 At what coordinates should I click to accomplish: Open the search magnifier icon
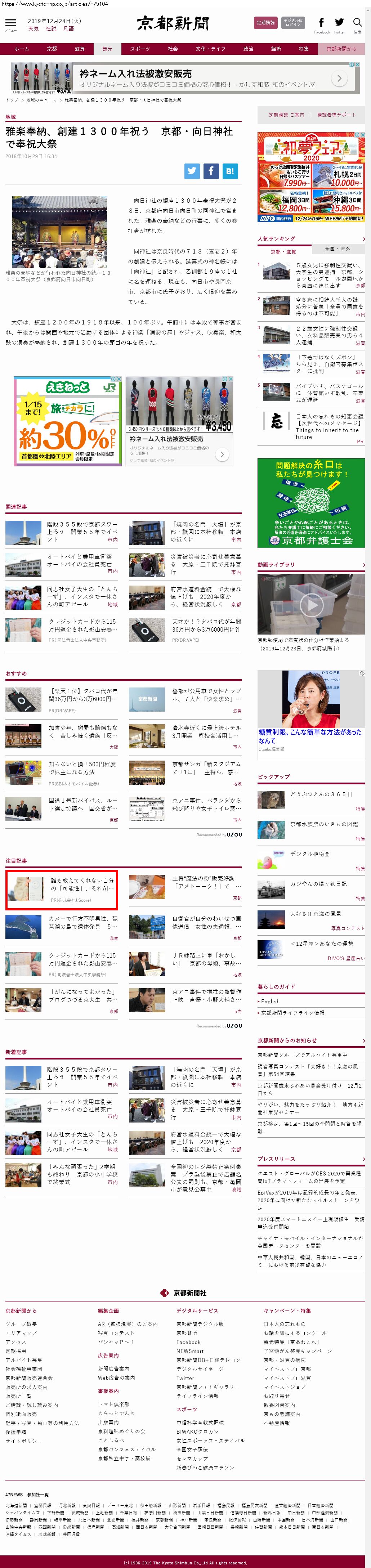point(358,23)
